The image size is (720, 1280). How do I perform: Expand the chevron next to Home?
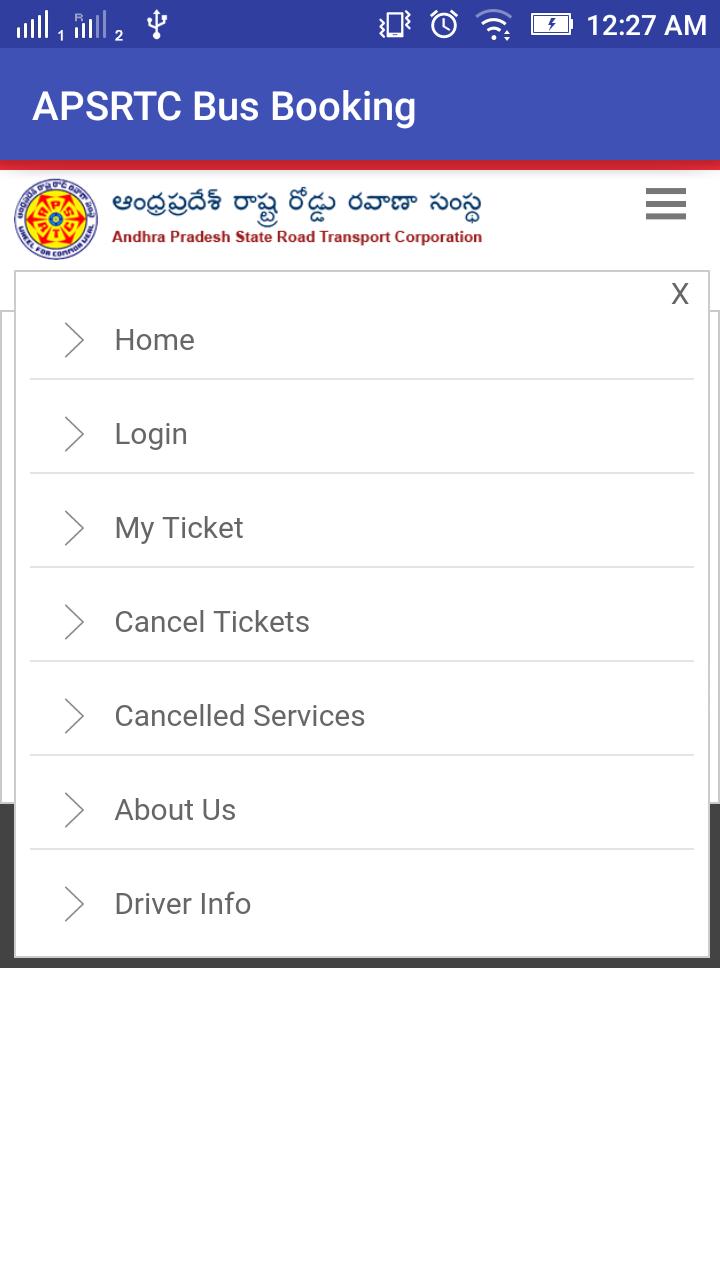(x=73, y=340)
